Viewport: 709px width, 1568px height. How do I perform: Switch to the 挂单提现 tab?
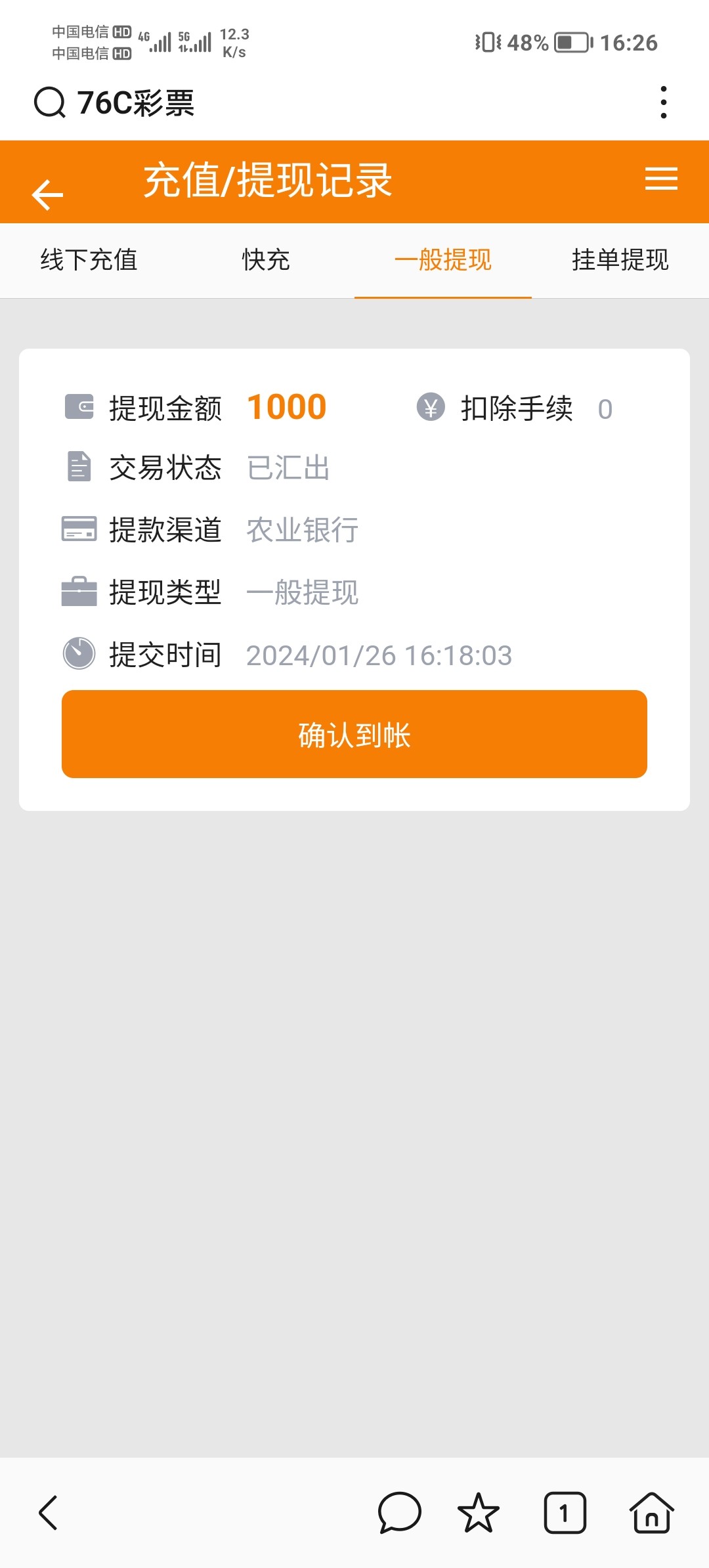[620, 260]
